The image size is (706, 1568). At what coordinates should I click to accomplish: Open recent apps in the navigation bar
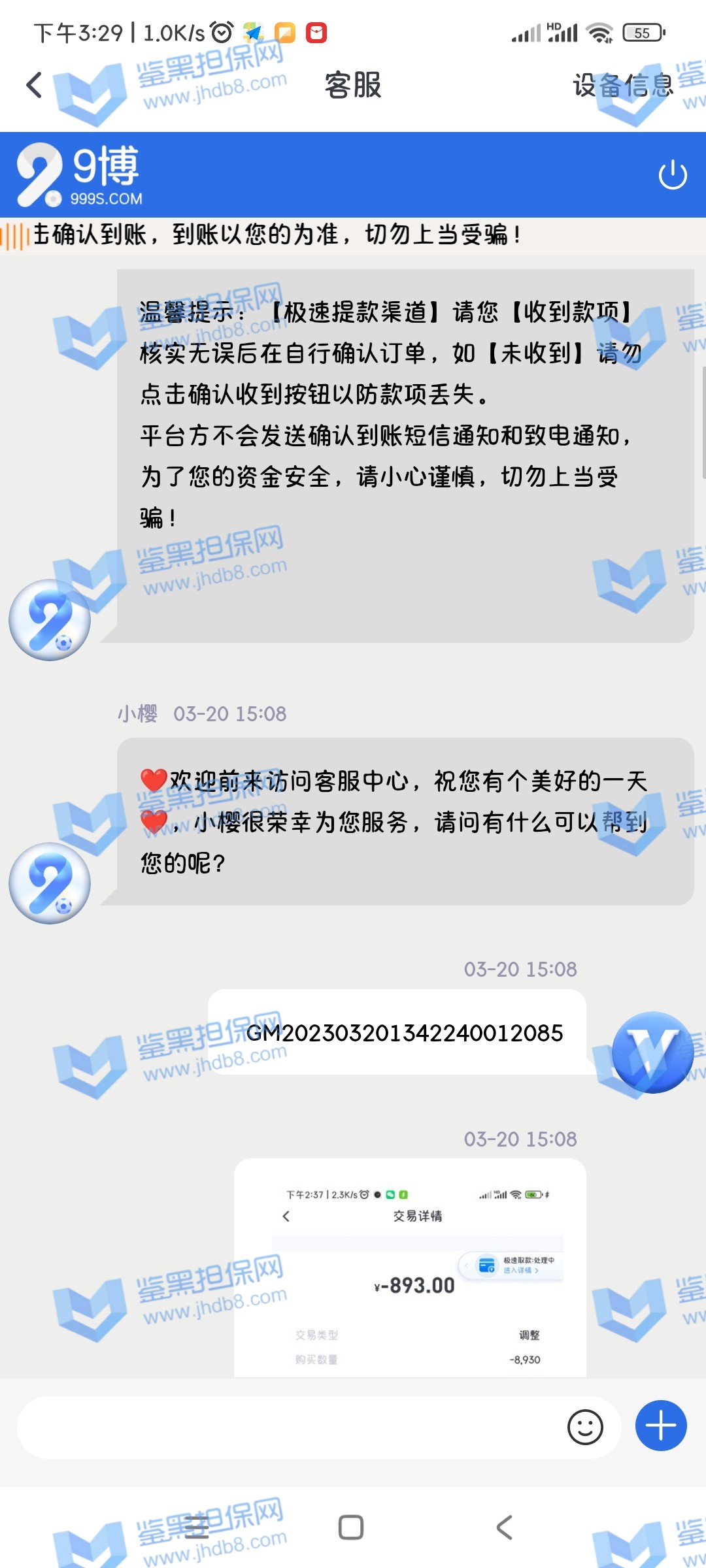pyautogui.click(x=196, y=1527)
